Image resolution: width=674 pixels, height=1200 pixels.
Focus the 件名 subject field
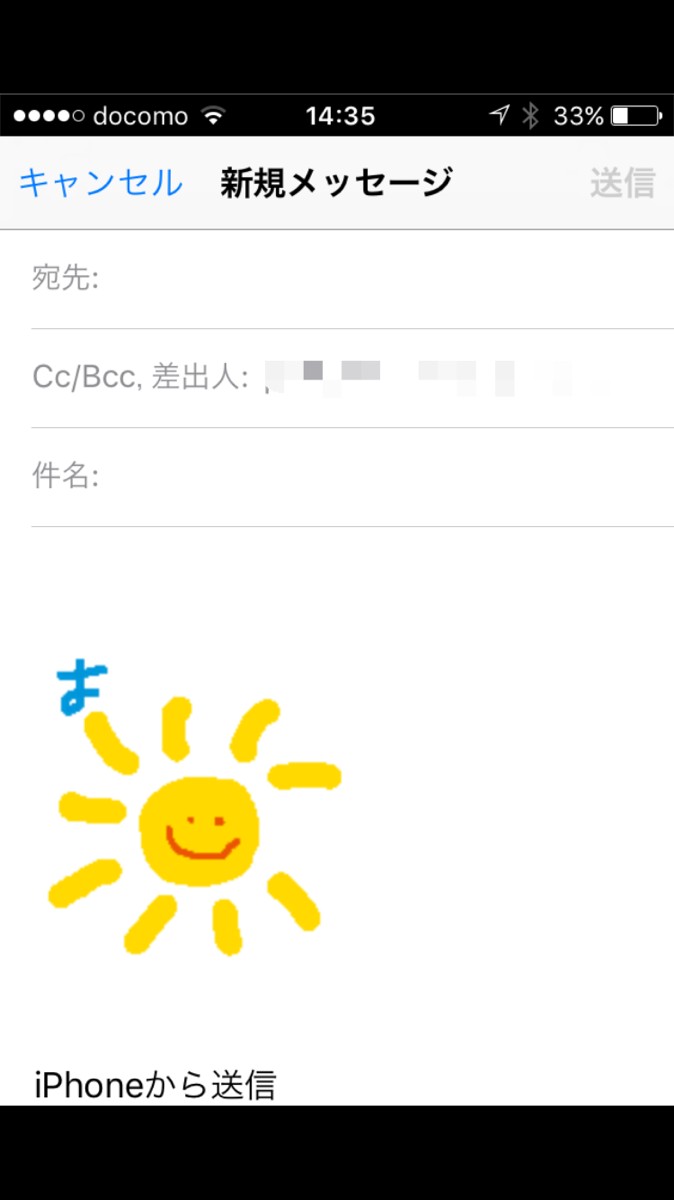tap(380, 476)
